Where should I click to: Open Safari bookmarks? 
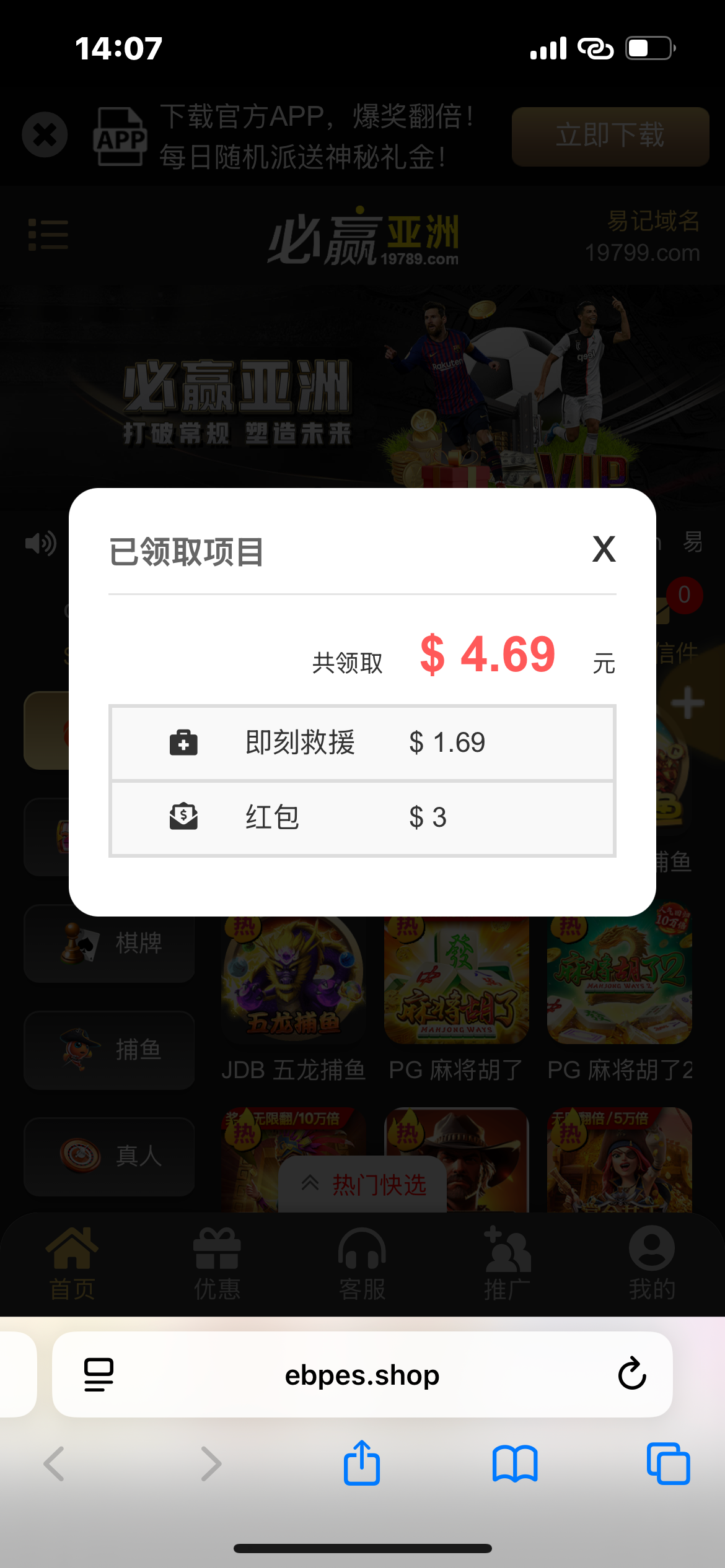(515, 1464)
